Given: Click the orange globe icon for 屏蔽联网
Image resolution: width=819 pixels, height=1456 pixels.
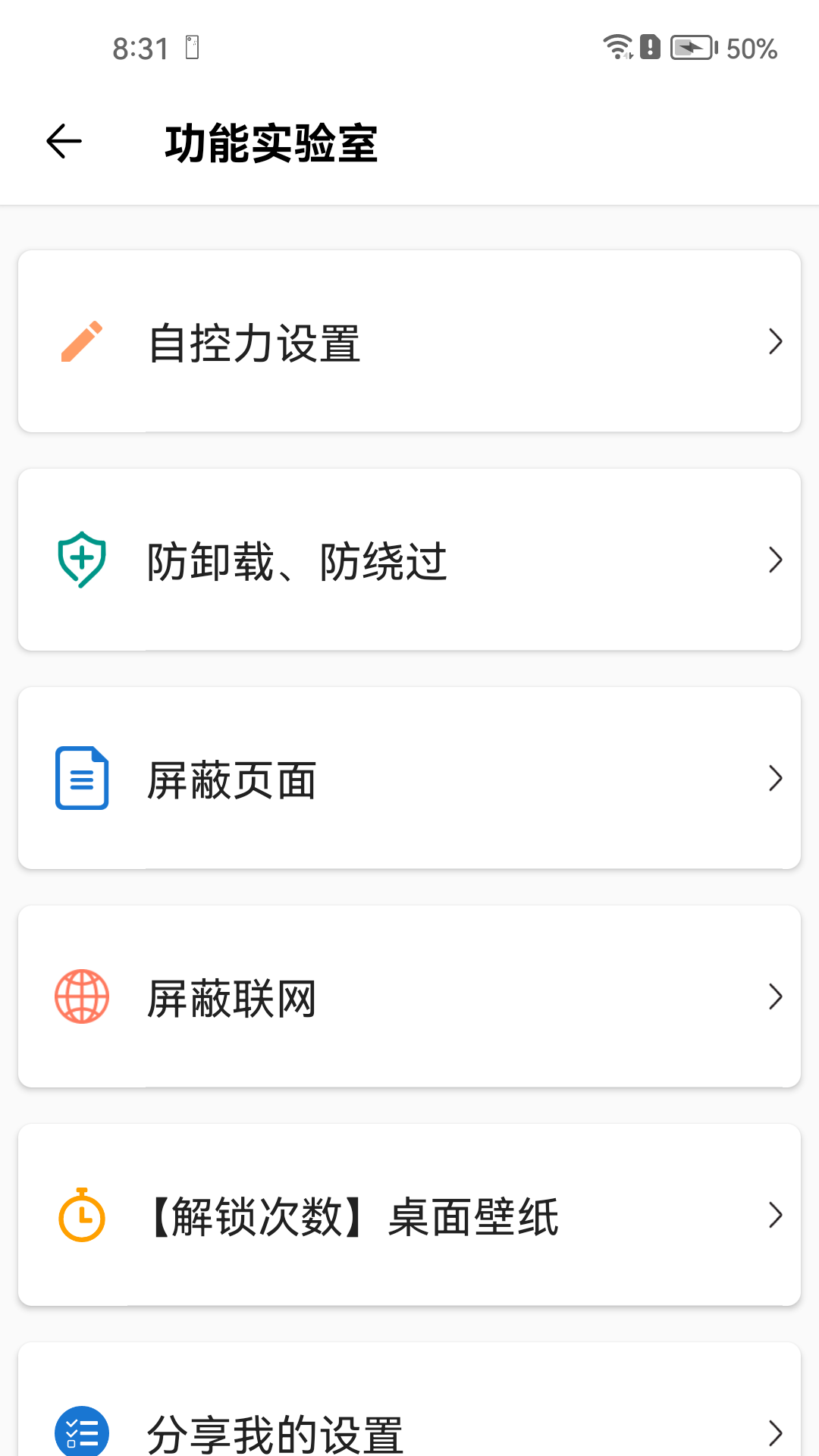Looking at the screenshot, I should 81,996.
